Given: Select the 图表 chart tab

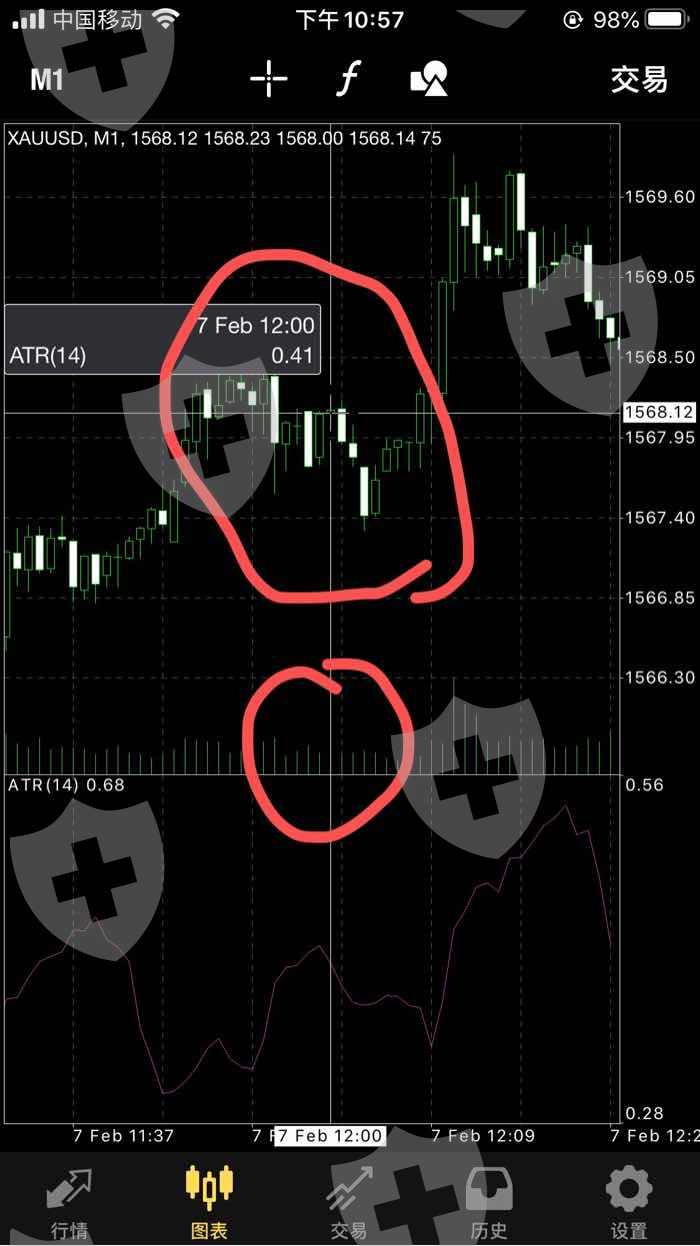Looking at the screenshot, I should [x=209, y=1201].
